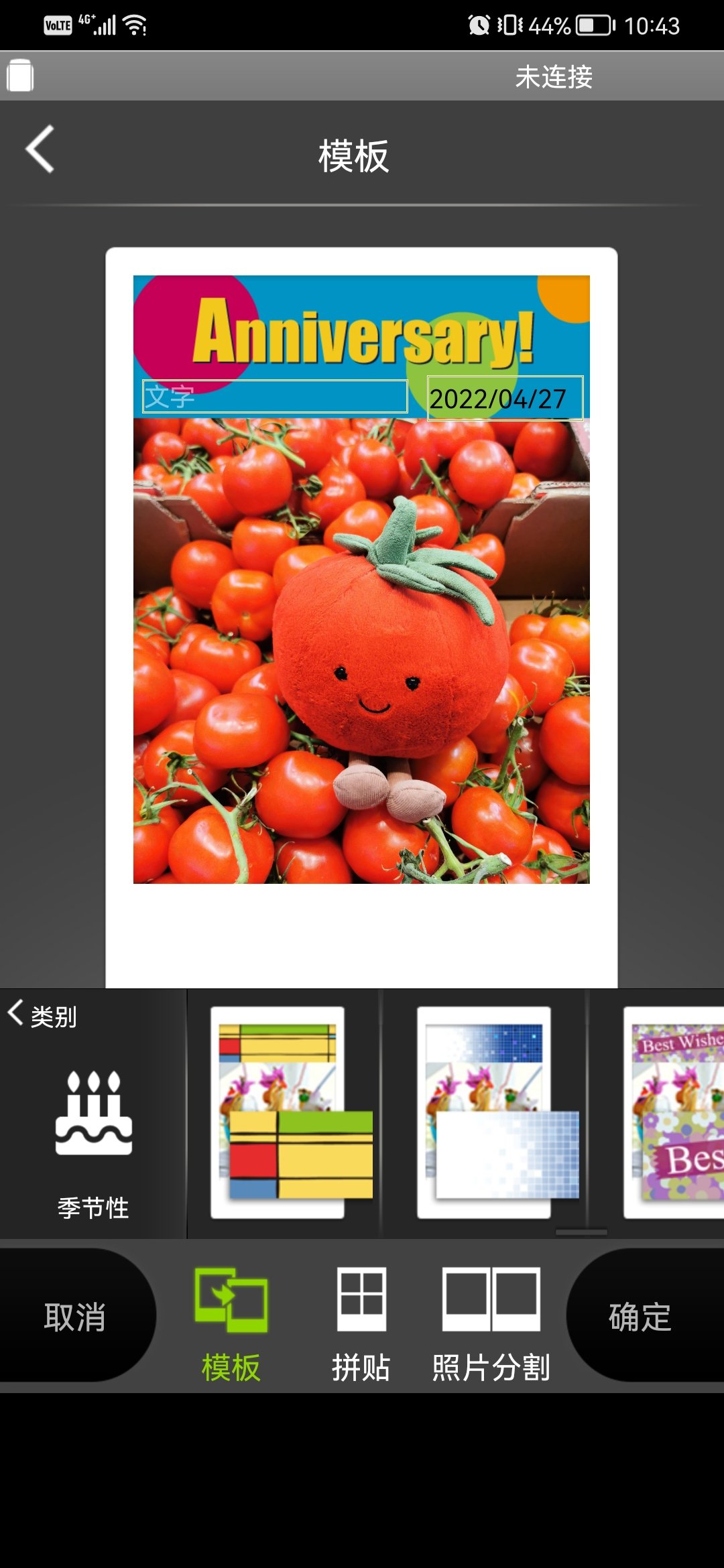Tap the 文字 text box on the template

274,397
